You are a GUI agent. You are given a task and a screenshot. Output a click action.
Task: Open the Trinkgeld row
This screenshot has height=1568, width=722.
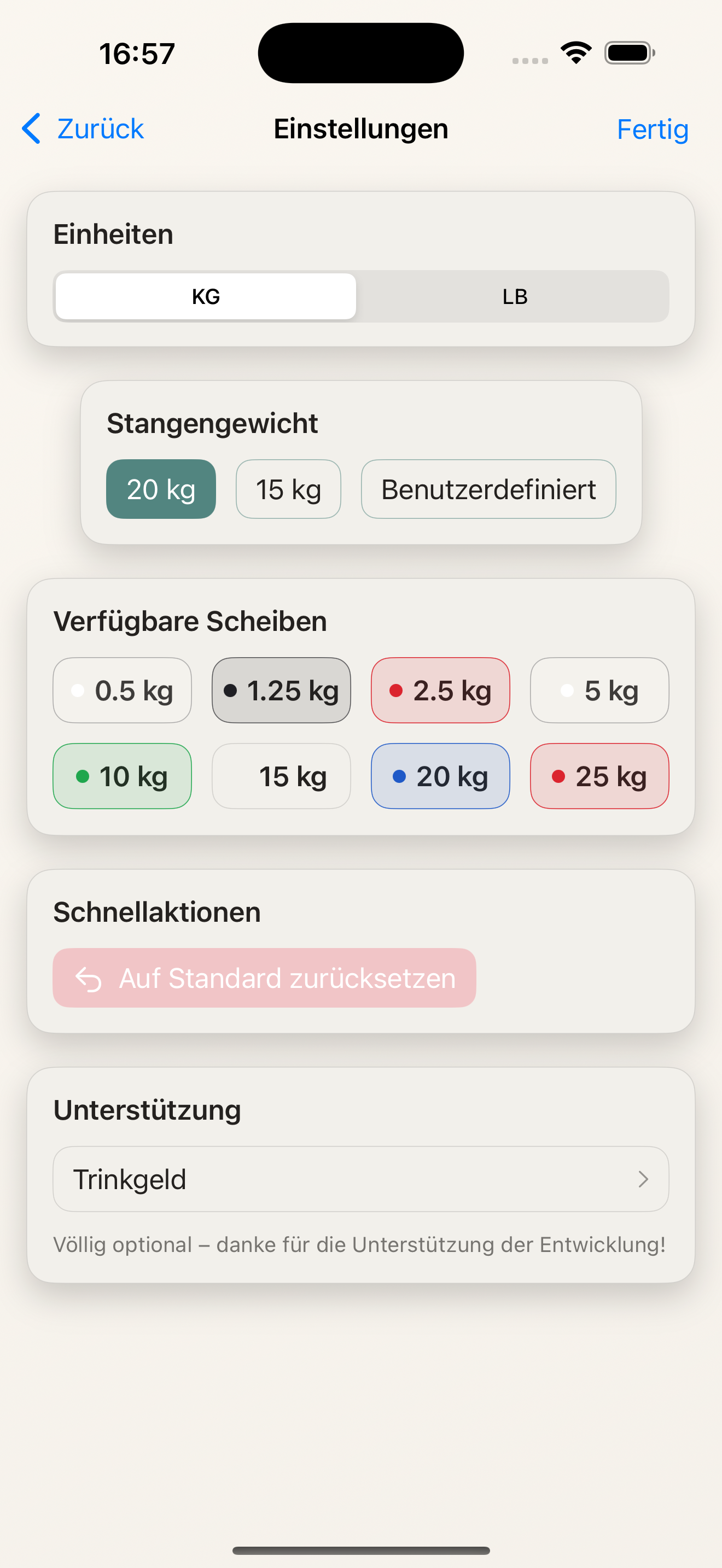click(x=360, y=1179)
